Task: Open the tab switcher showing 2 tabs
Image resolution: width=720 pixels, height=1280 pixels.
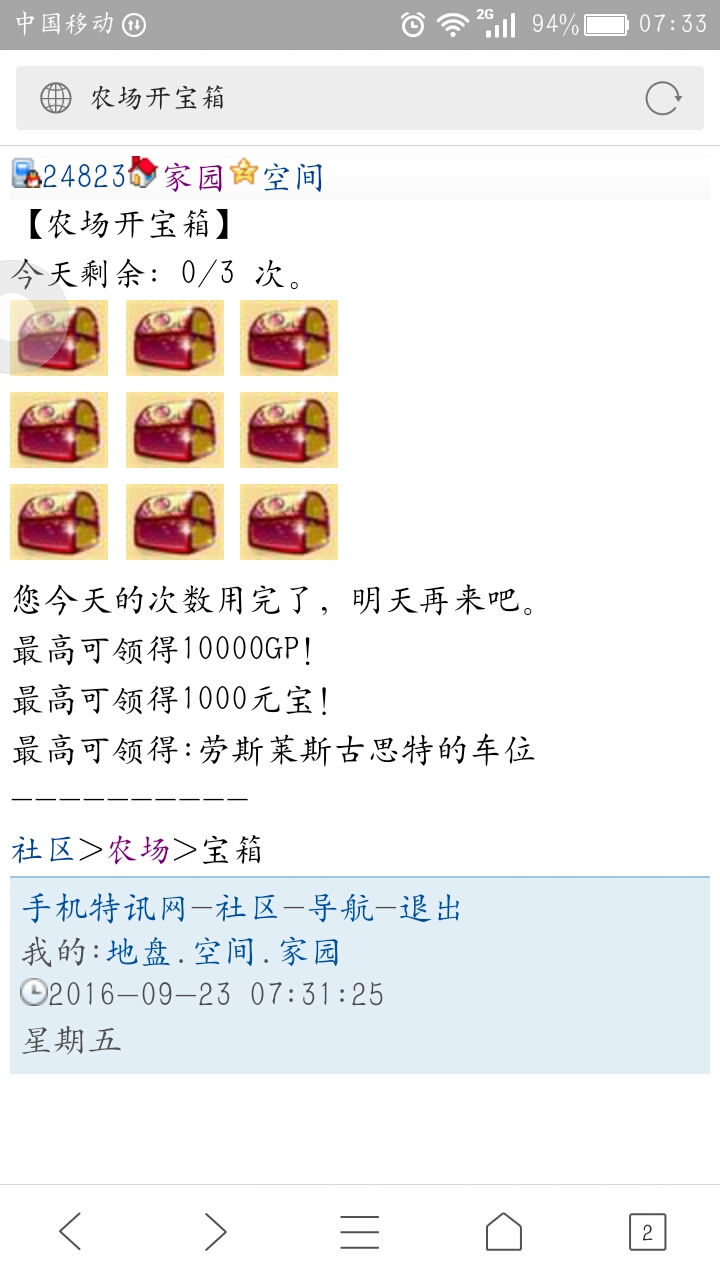Action: point(647,1231)
